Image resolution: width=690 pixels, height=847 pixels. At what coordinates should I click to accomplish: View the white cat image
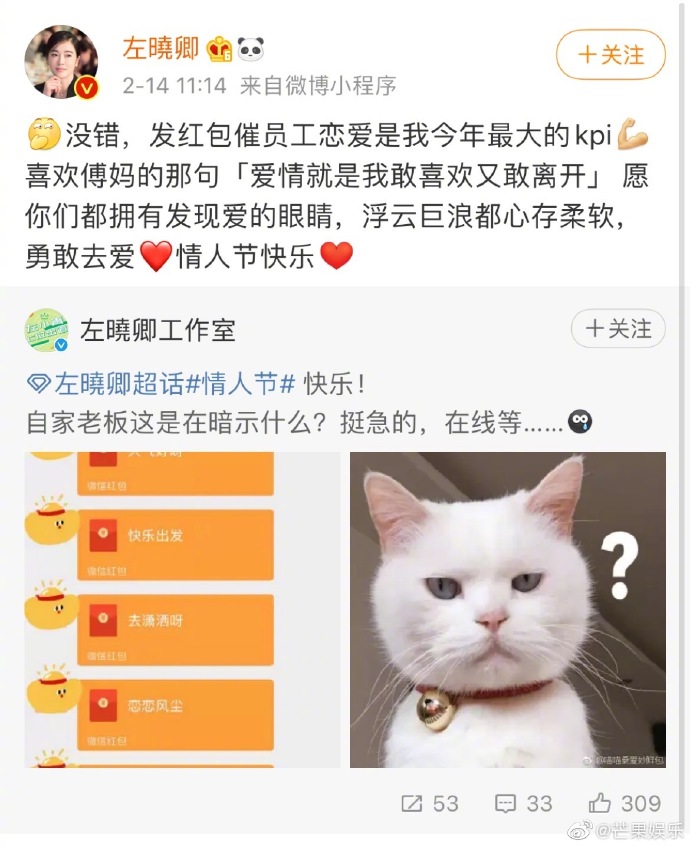[507, 610]
